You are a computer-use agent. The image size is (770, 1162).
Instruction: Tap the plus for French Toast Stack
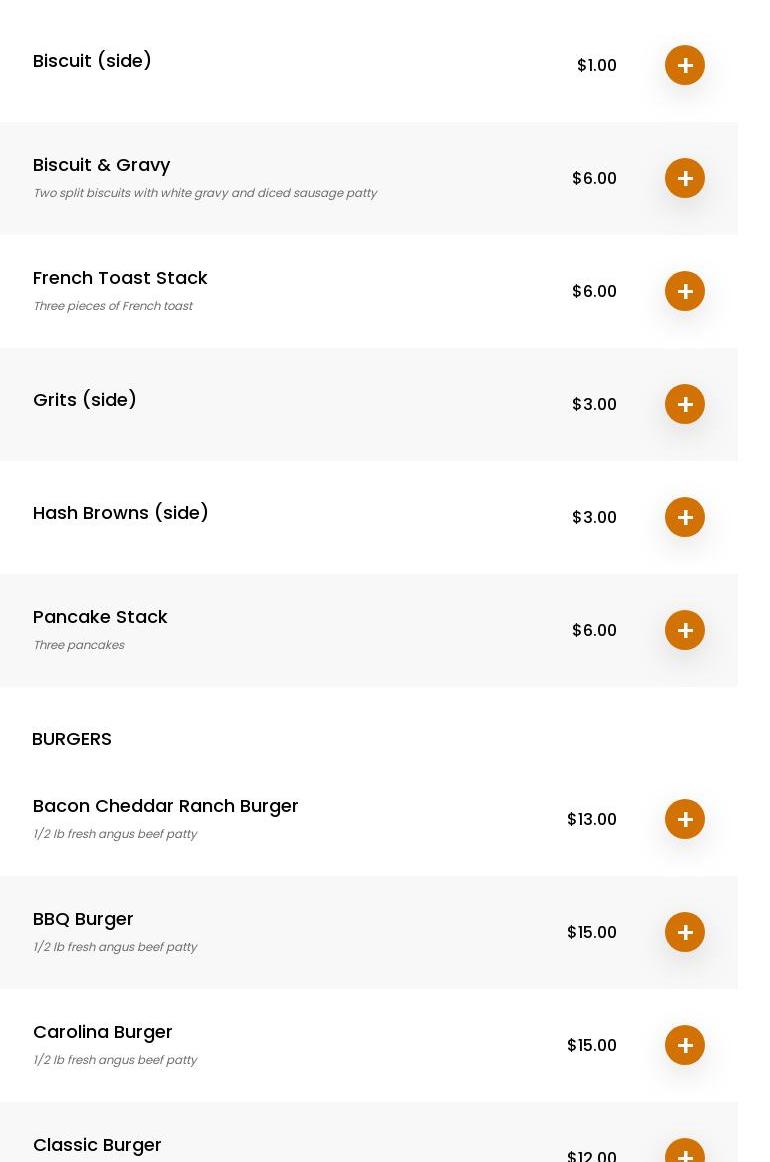685,291
